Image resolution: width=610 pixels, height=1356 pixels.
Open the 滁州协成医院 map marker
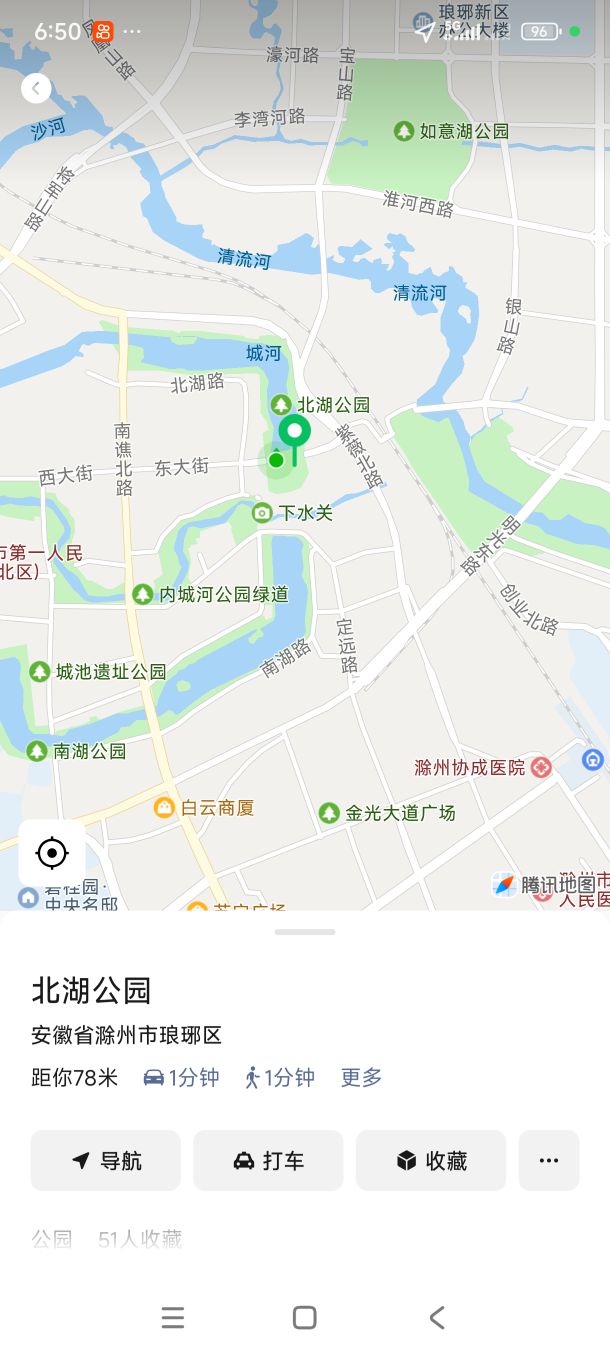click(x=541, y=767)
